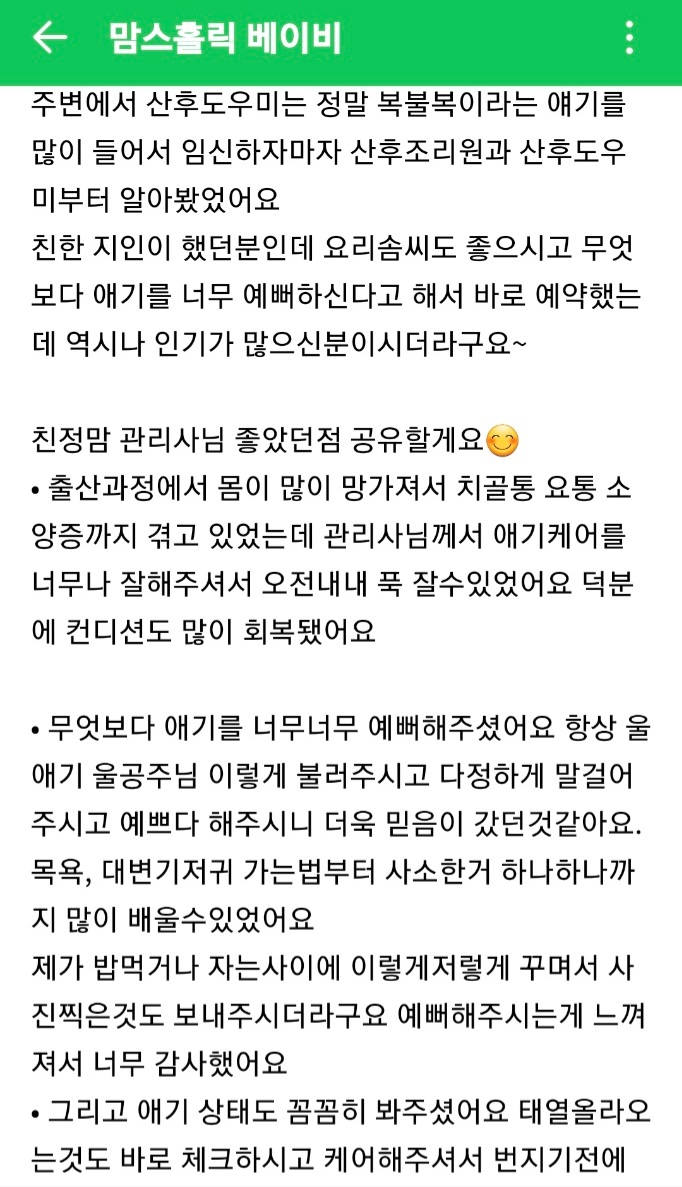
Task: Go back using the arrow icon
Action: pyautogui.click(x=49, y=38)
